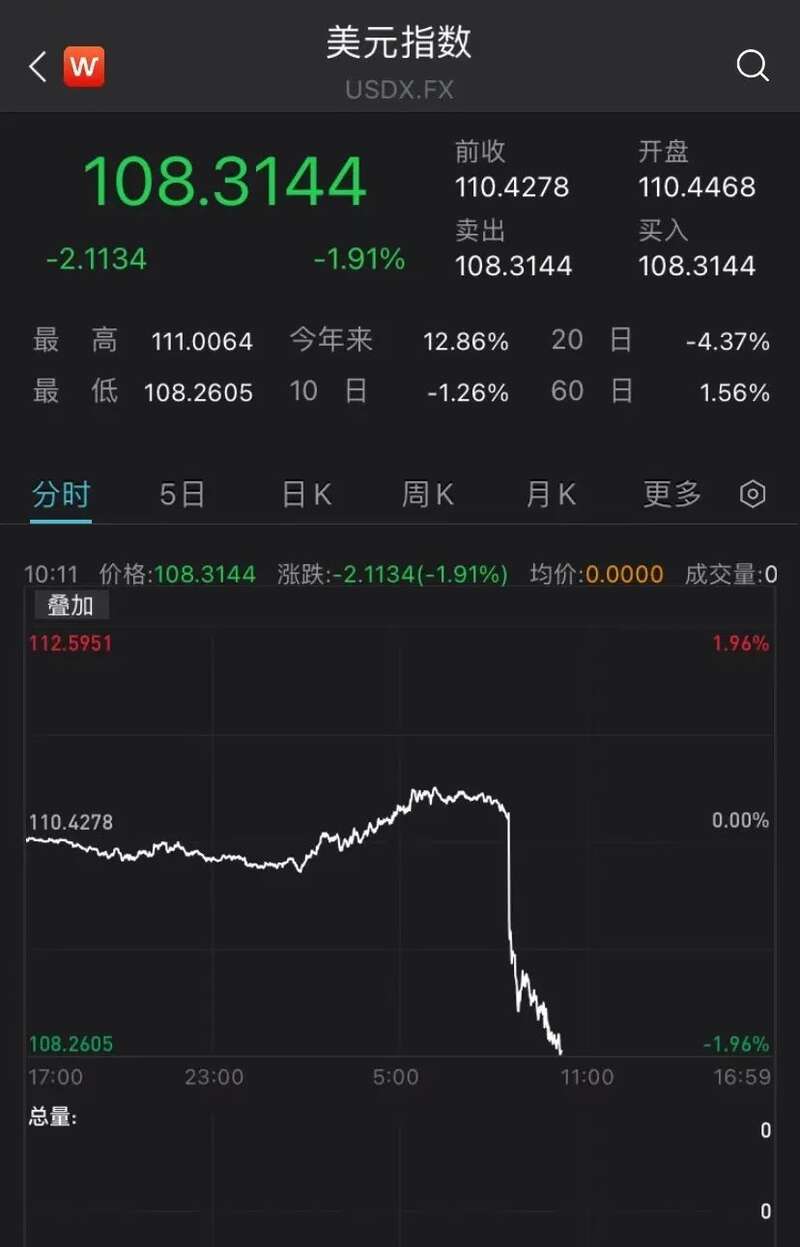This screenshot has height=1247, width=800.
Task: Switch to the 5日 chart tab
Action: click(x=182, y=494)
